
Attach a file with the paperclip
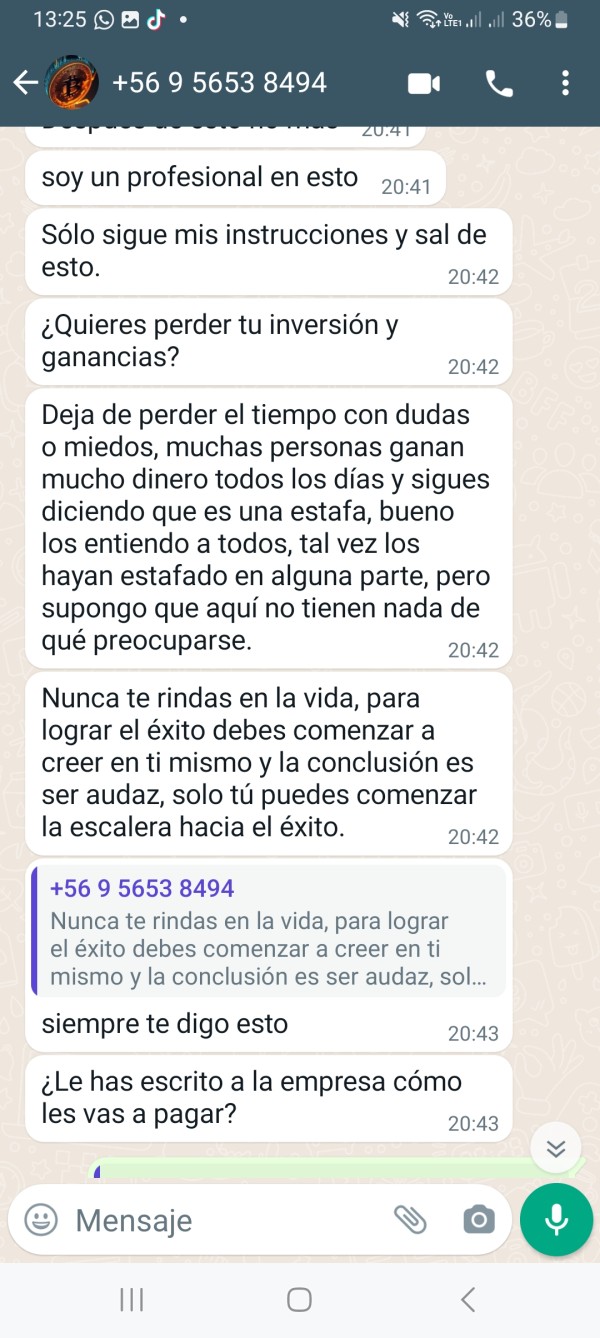click(x=410, y=1220)
